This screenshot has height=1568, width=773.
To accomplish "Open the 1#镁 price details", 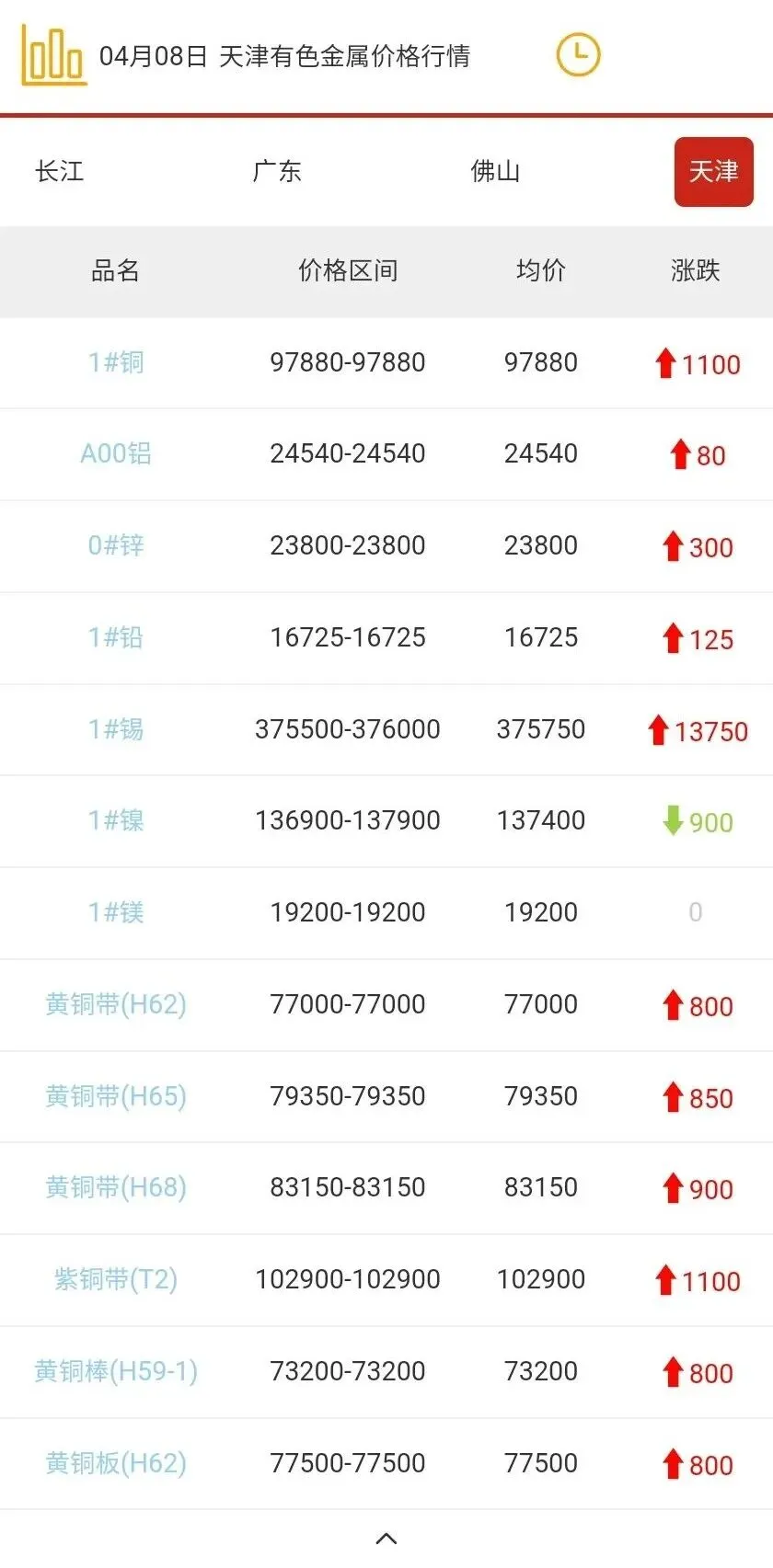I will click(116, 912).
